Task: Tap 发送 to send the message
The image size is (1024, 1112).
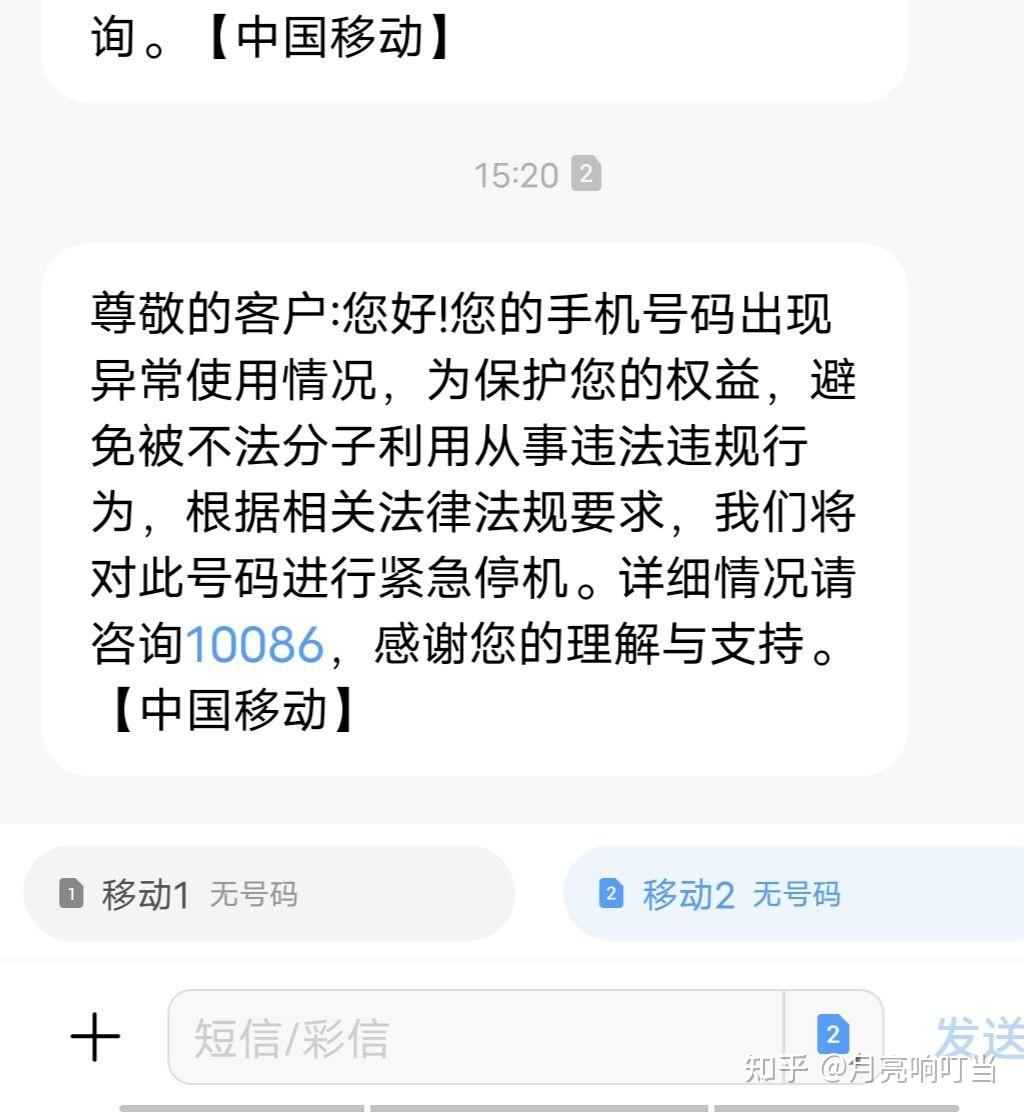Action: point(978,1036)
